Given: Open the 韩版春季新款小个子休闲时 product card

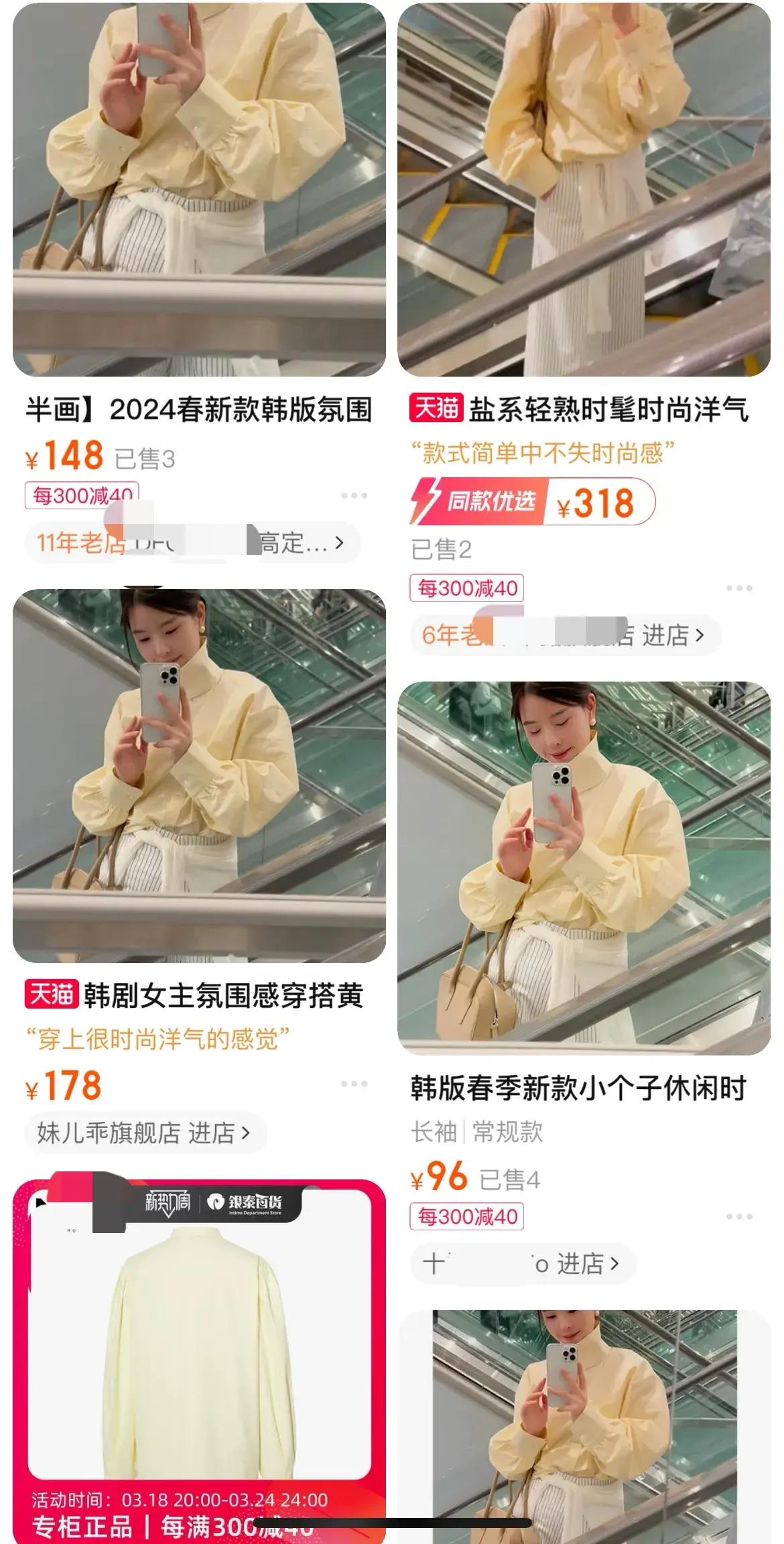Looking at the screenshot, I should [x=583, y=1088].
